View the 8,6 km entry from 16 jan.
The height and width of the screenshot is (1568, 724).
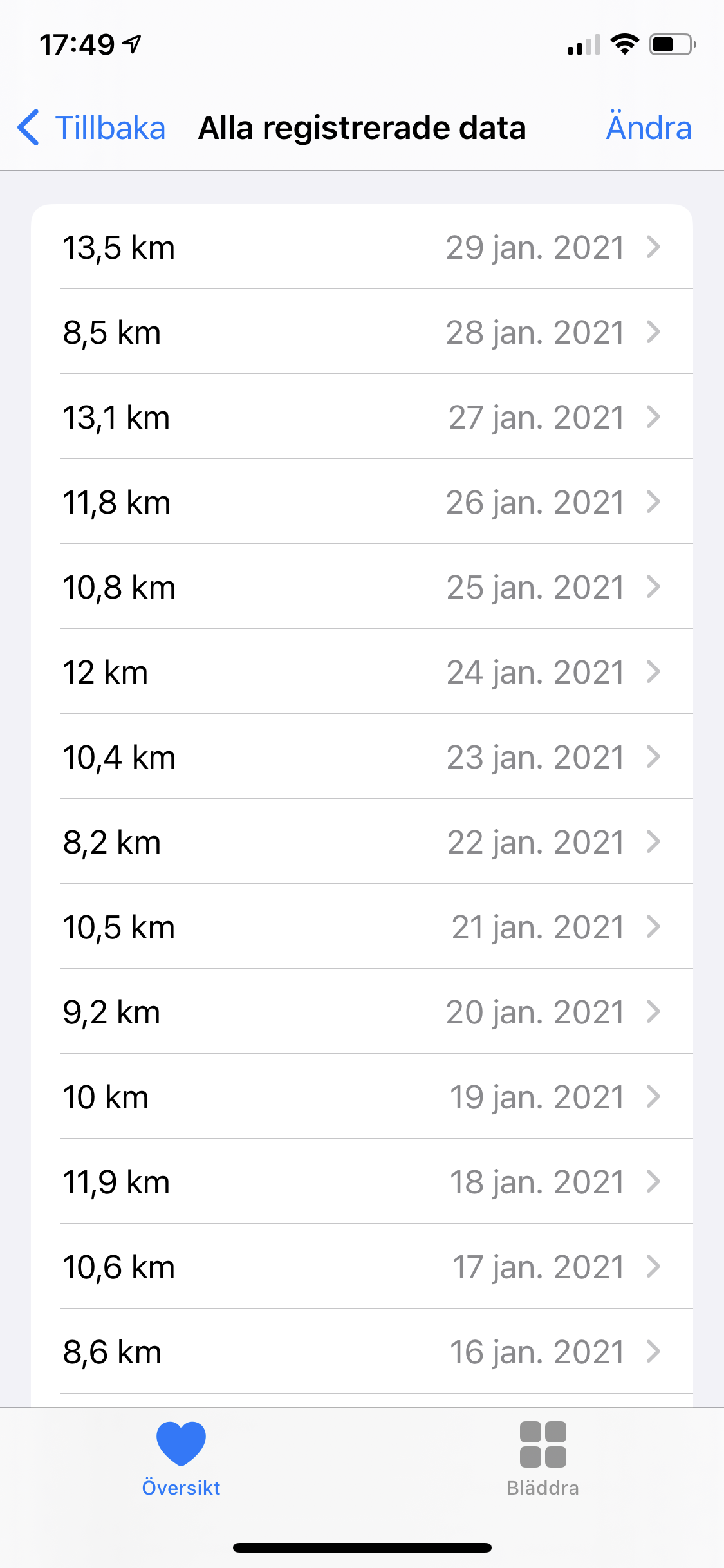[362, 1352]
